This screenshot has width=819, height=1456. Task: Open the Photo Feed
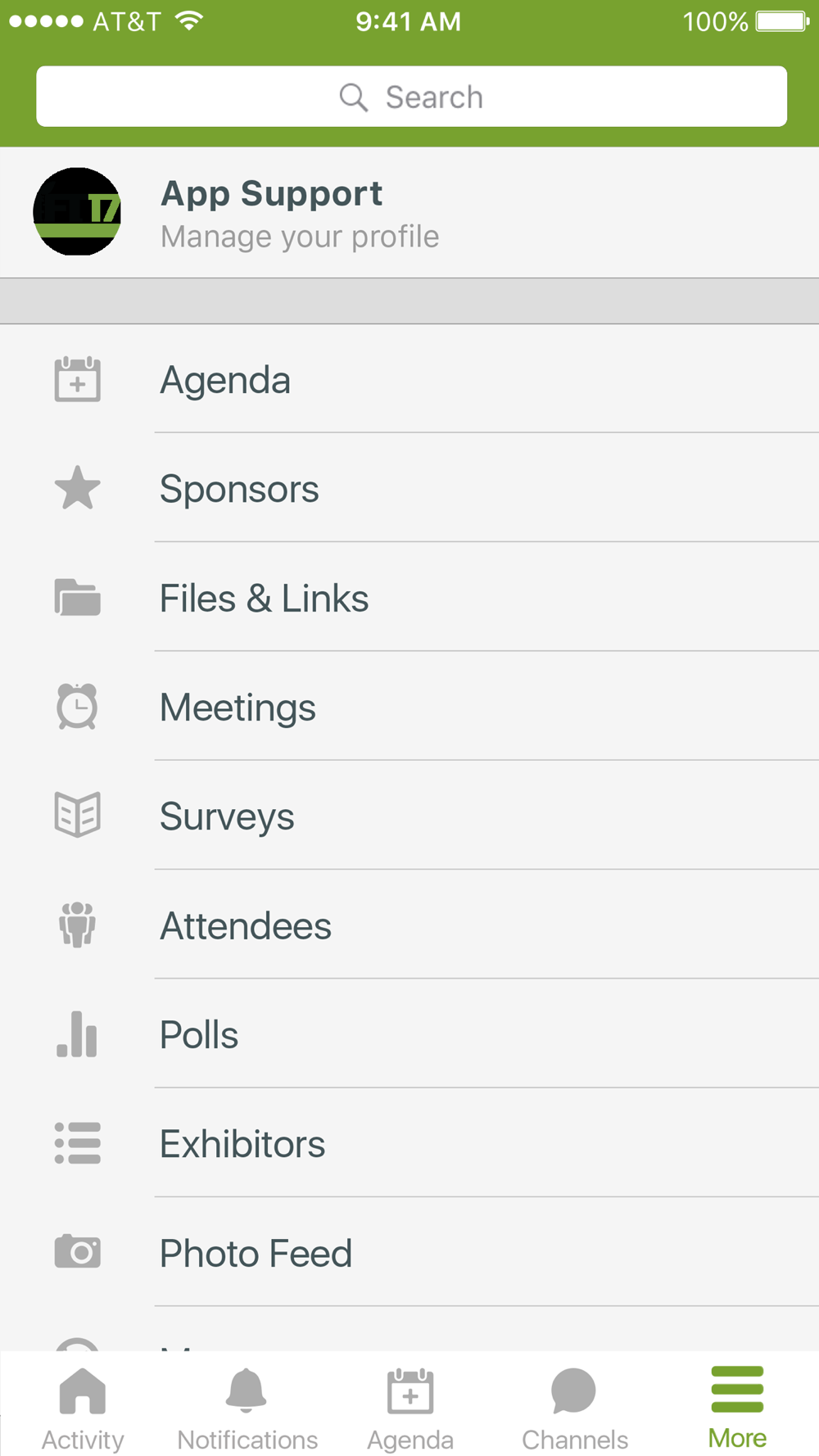point(409,1252)
